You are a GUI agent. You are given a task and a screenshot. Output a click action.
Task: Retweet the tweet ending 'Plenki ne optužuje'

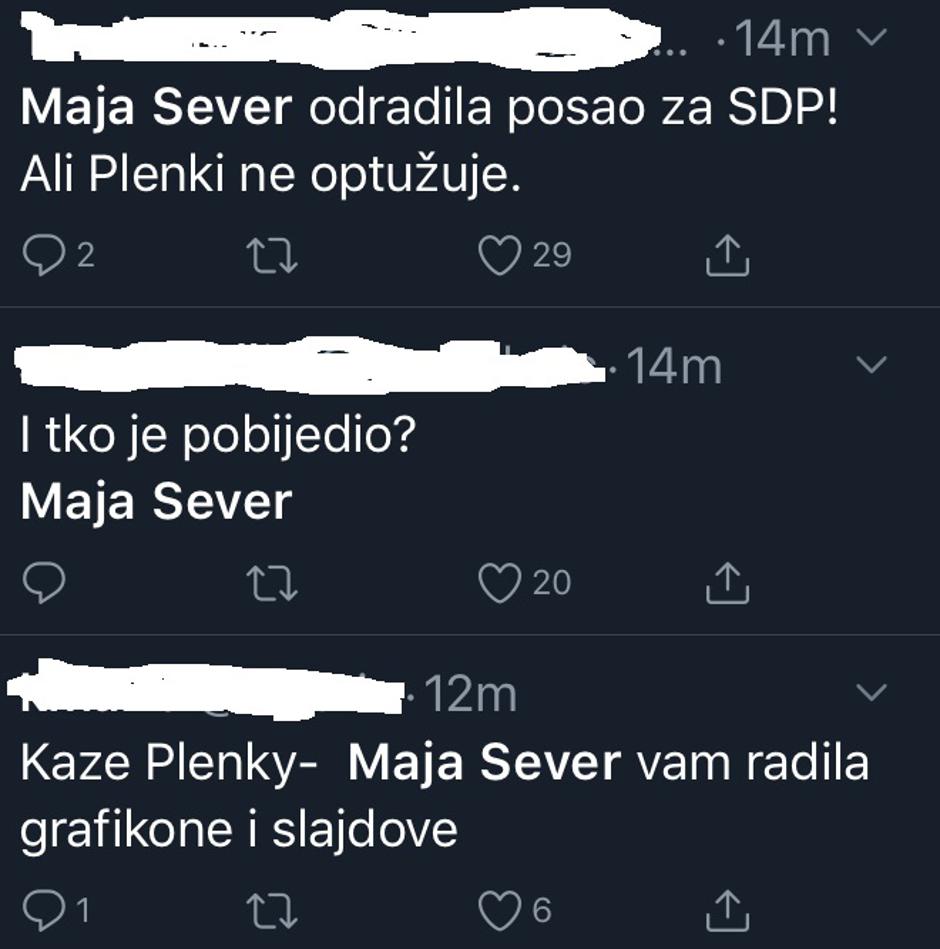click(271, 256)
